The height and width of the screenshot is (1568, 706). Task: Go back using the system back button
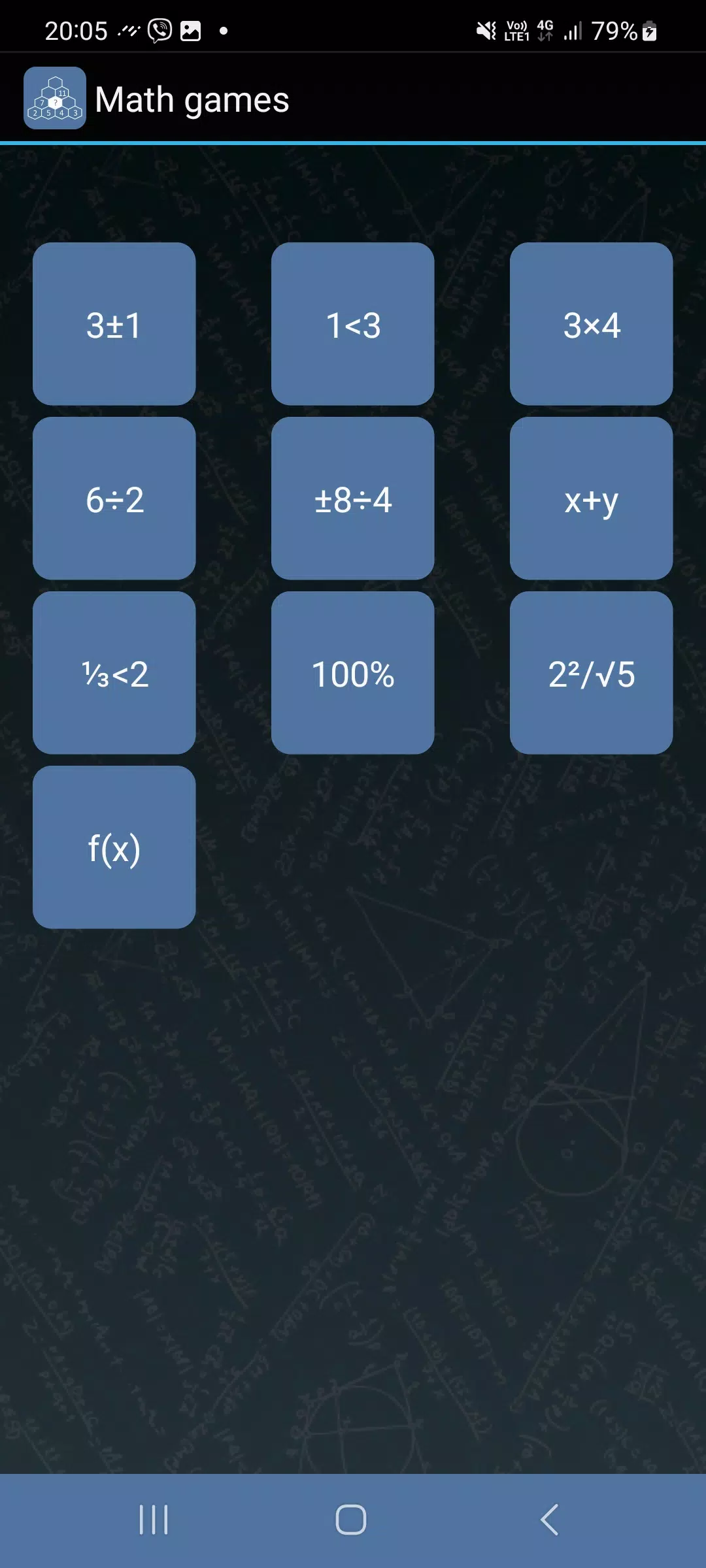point(549,1520)
